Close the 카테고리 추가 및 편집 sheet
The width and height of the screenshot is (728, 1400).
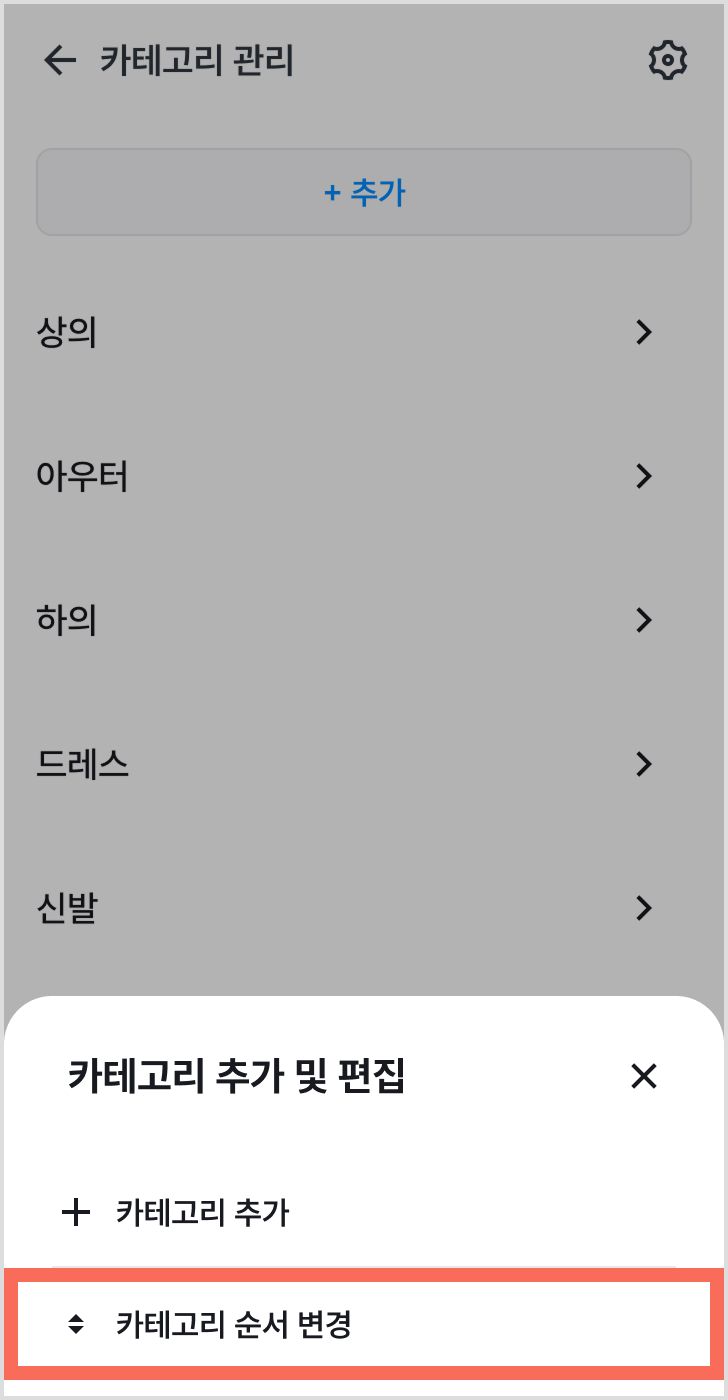coord(643,1076)
